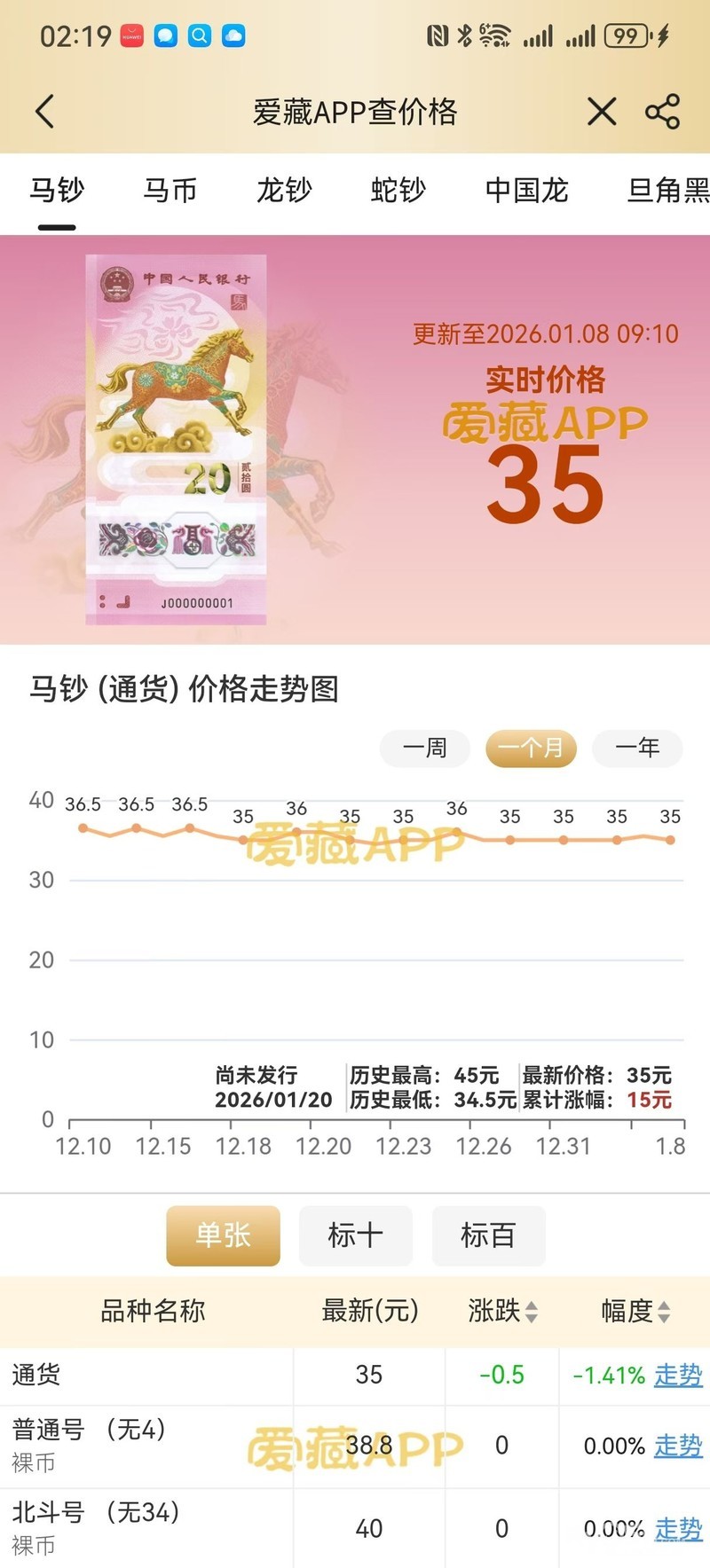This screenshot has height=1568, width=710.
Task: Select the 单张 price option
Action: 223,1235
